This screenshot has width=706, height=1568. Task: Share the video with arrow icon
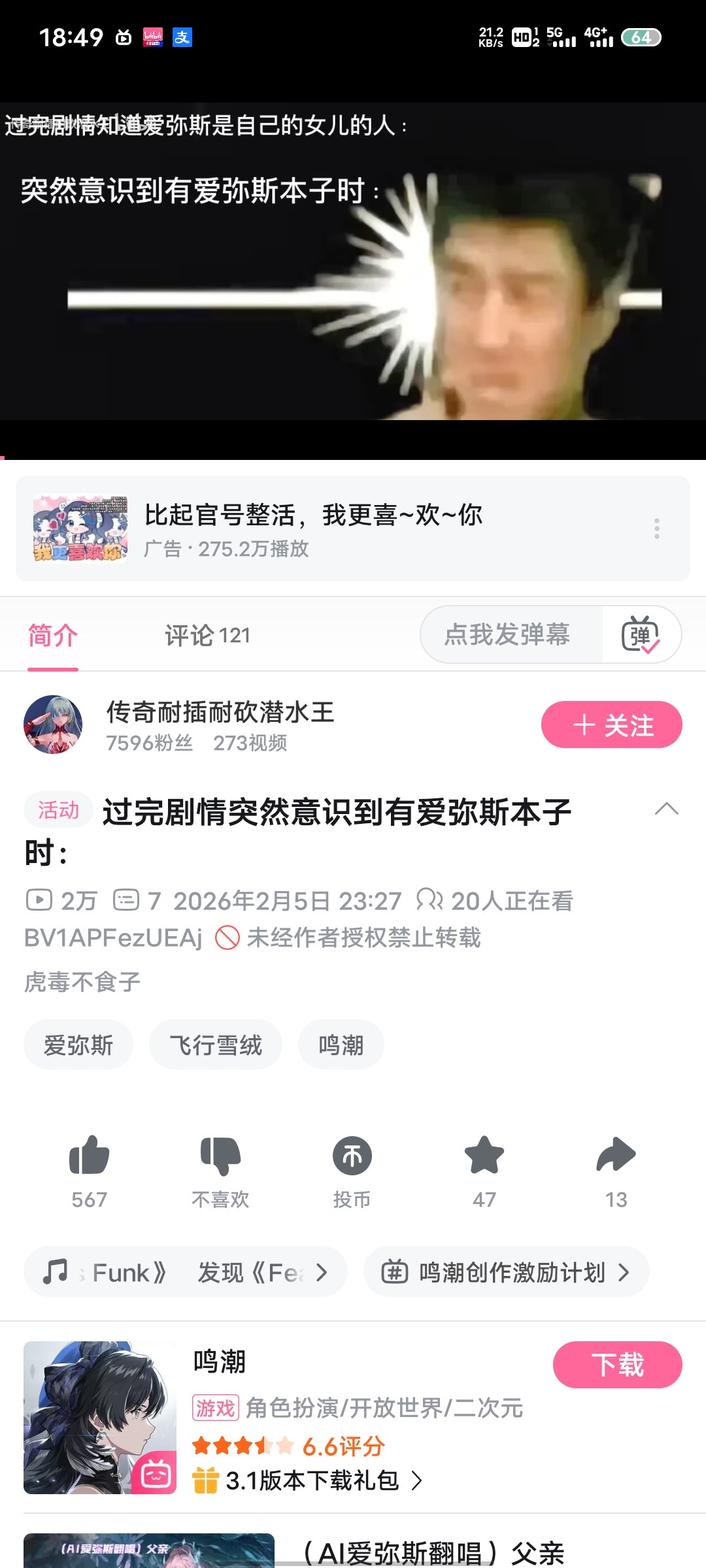point(616,1156)
